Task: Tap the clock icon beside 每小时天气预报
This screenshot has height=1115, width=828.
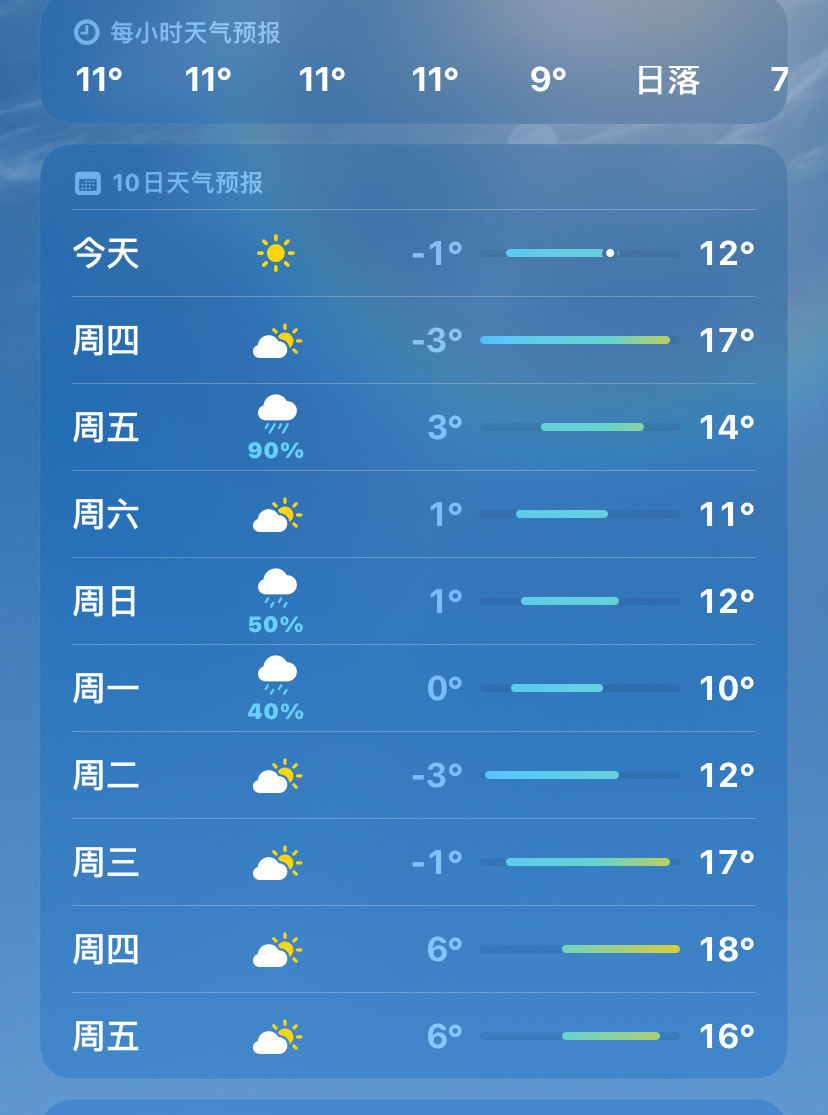Action: [86, 31]
